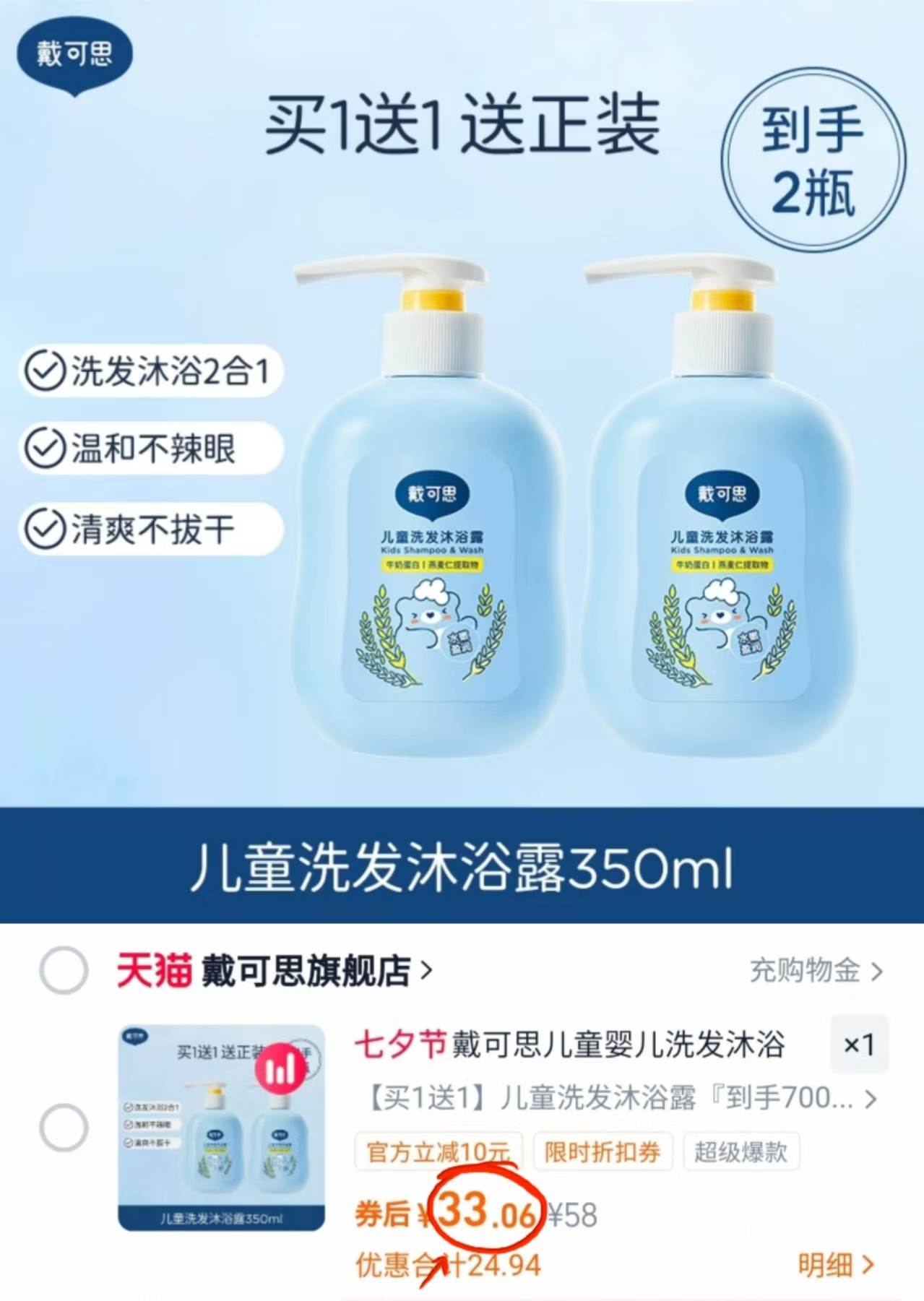Image resolution: width=924 pixels, height=1301 pixels.
Task: Click the checkmark beside 洗发沐浴2合1
Action: (47, 369)
